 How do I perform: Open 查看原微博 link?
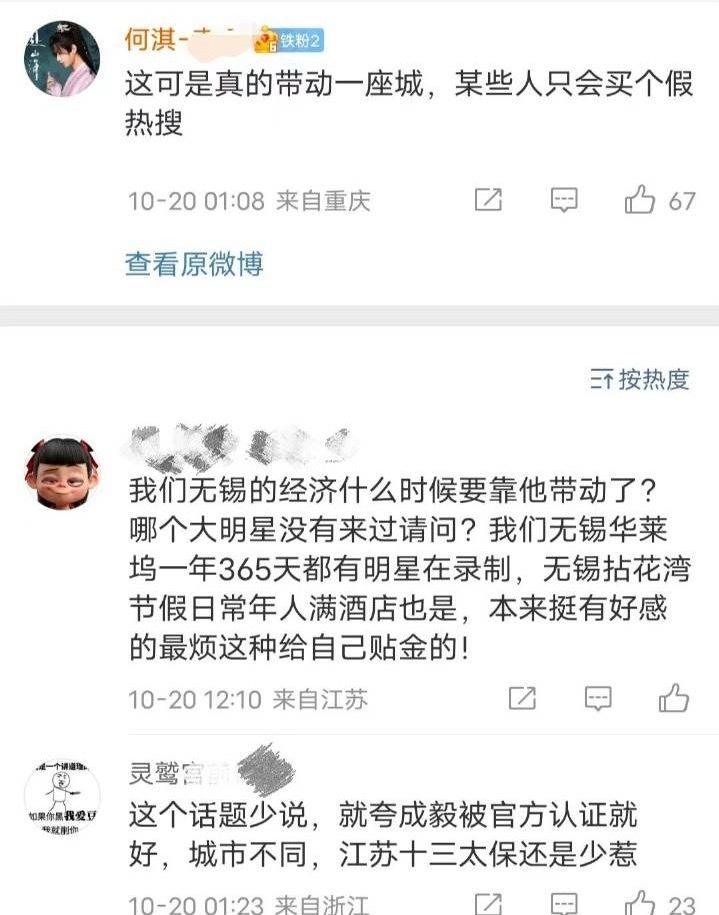[x=194, y=264]
